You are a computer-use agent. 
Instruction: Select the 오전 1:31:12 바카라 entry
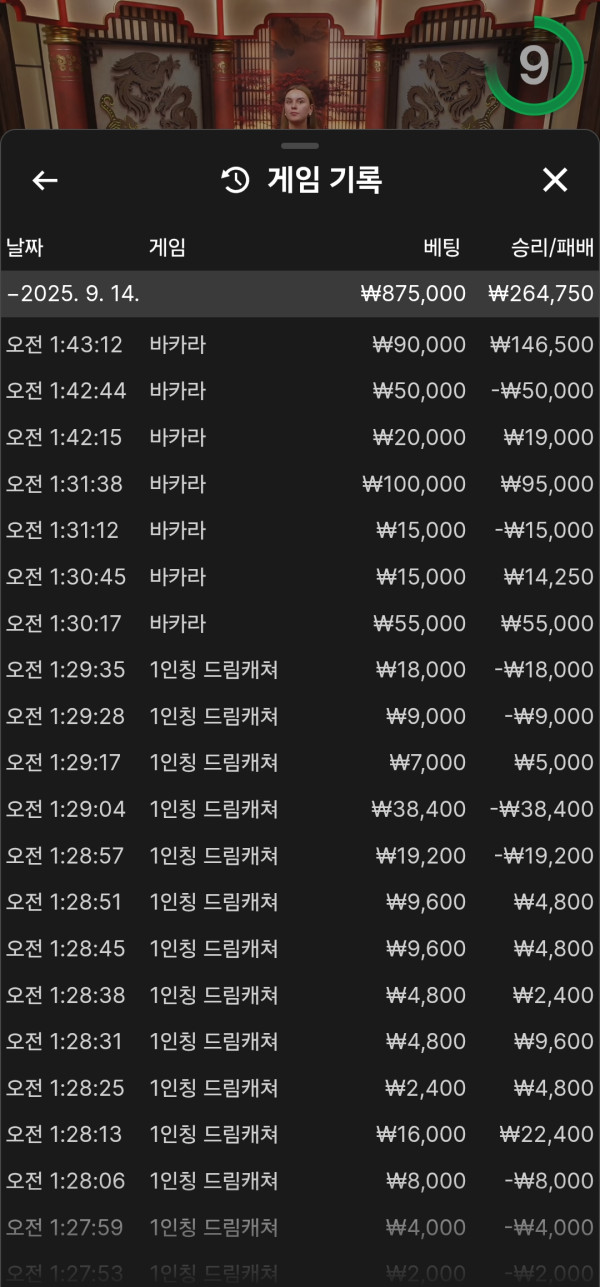[300, 530]
